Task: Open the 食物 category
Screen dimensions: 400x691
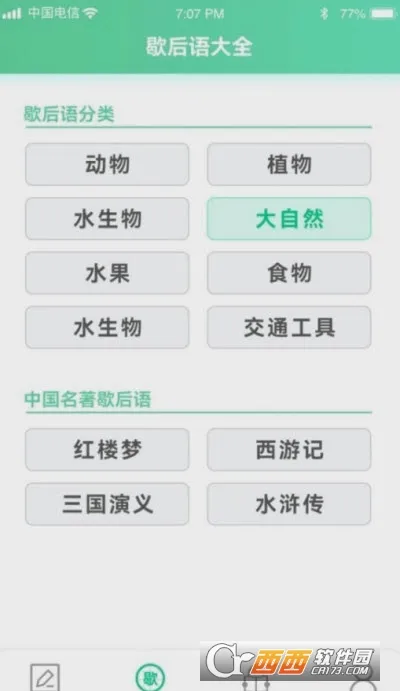Action: click(x=289, y=273)
